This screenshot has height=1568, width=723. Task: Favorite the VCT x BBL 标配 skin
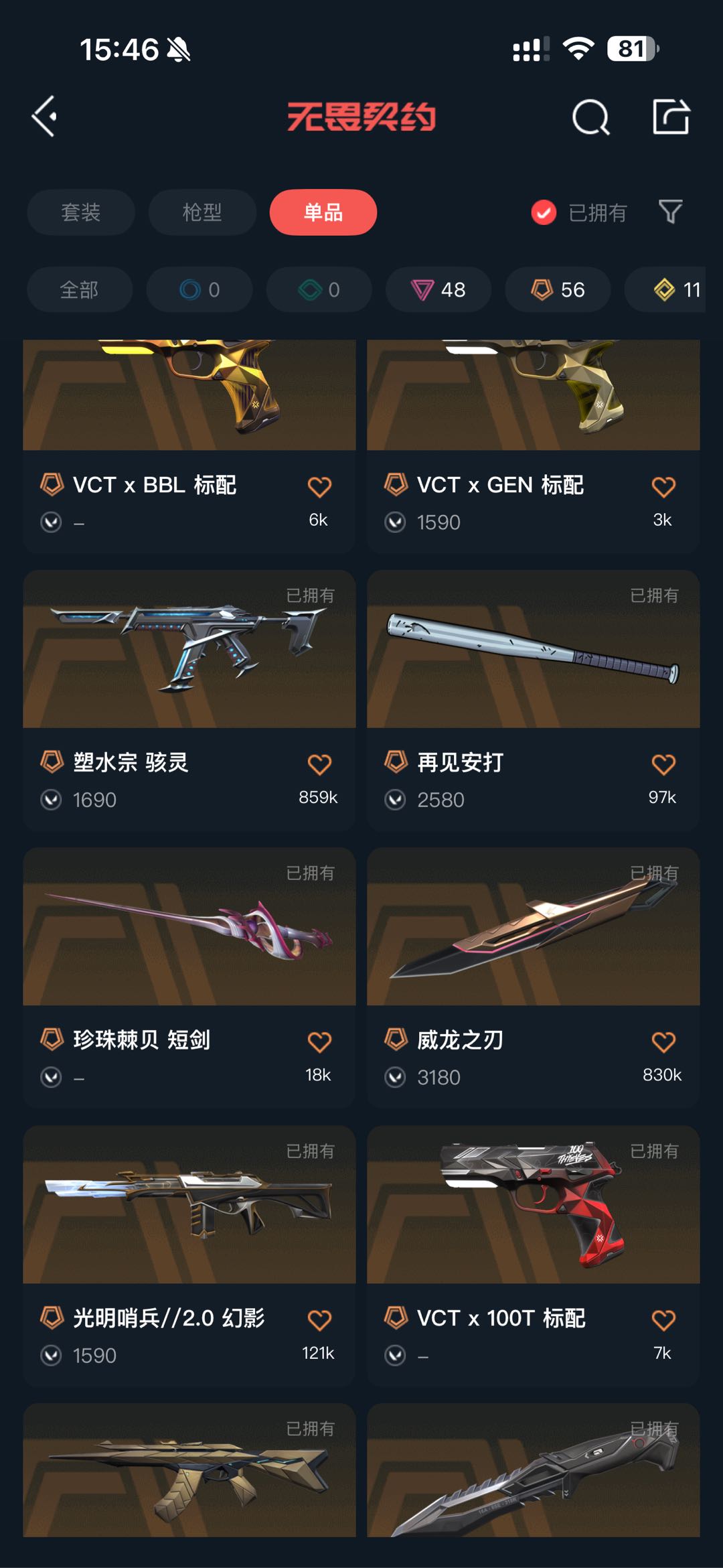(319, 487)
